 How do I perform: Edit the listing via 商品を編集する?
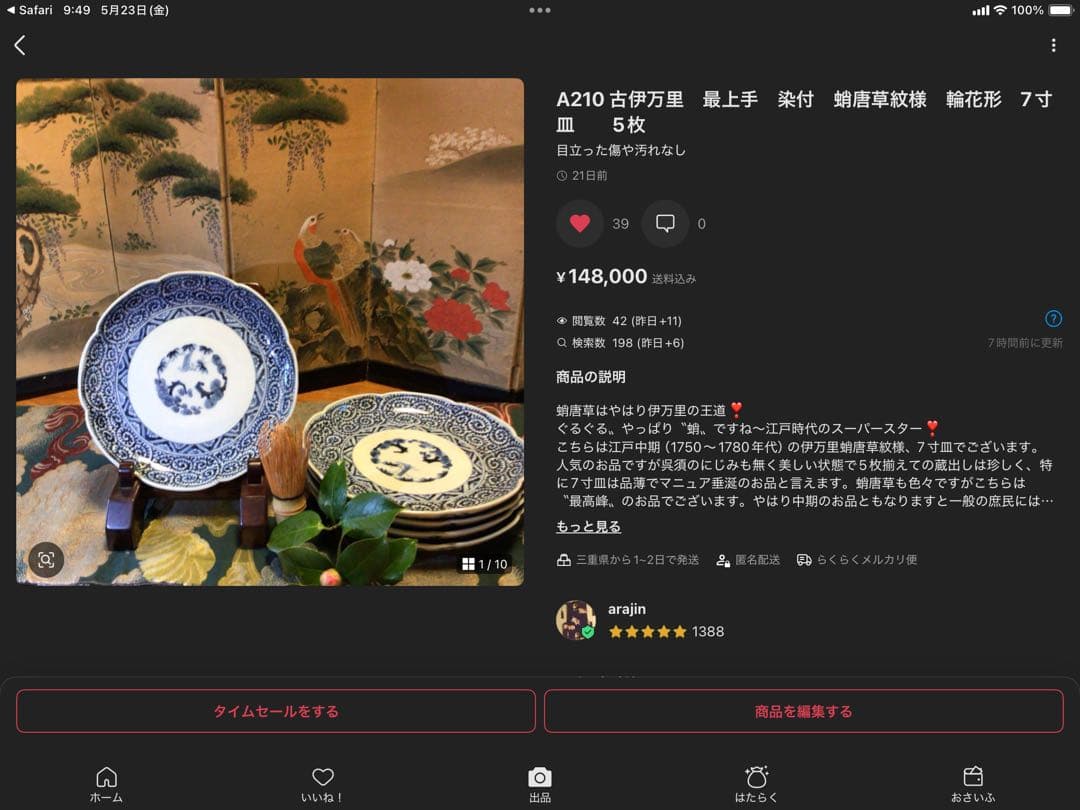(x=803, y=711)
